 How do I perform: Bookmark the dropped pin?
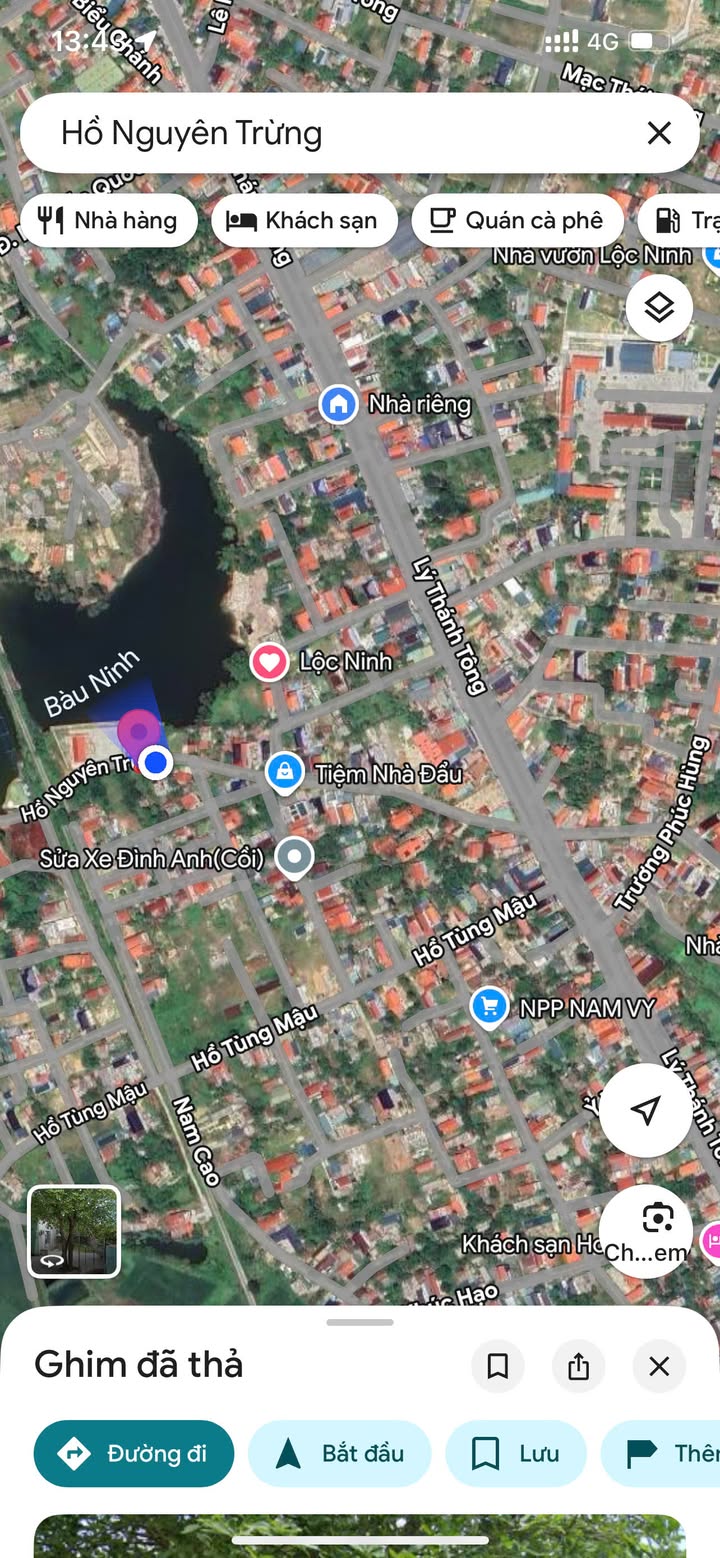[x=498, y=1366]
